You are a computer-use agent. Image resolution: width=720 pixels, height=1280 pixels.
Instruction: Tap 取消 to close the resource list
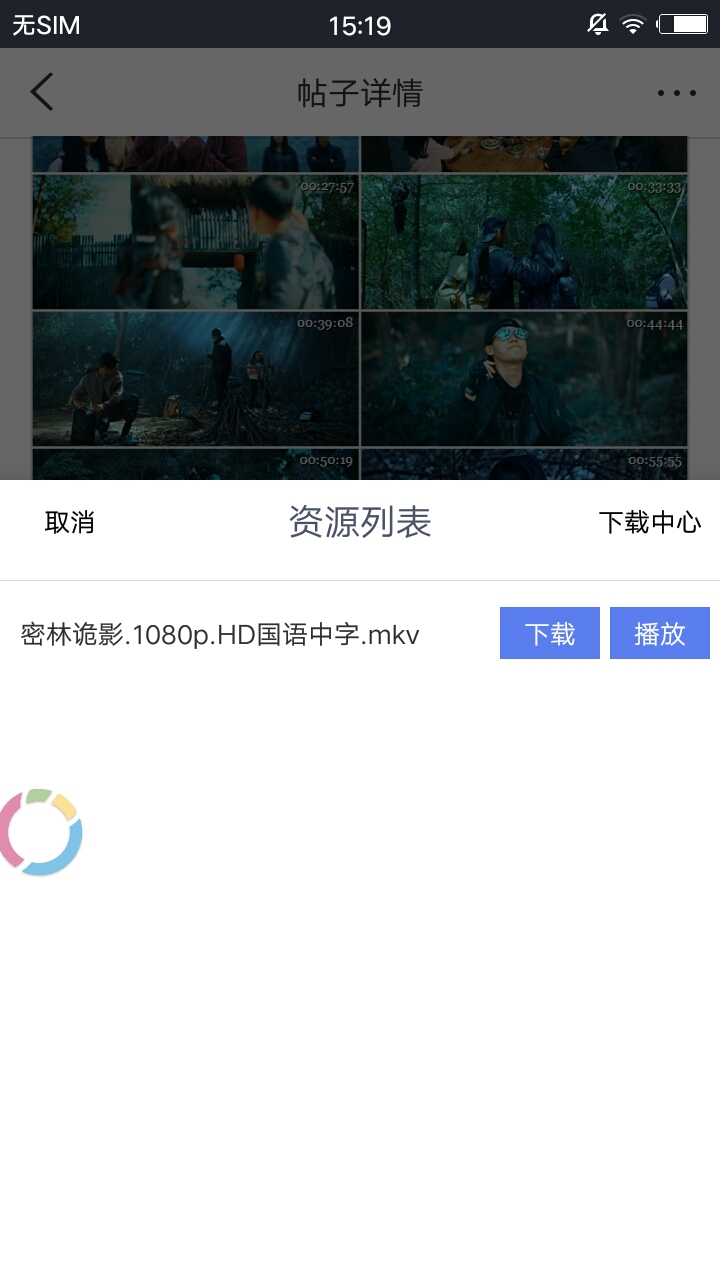pos(70,522)
